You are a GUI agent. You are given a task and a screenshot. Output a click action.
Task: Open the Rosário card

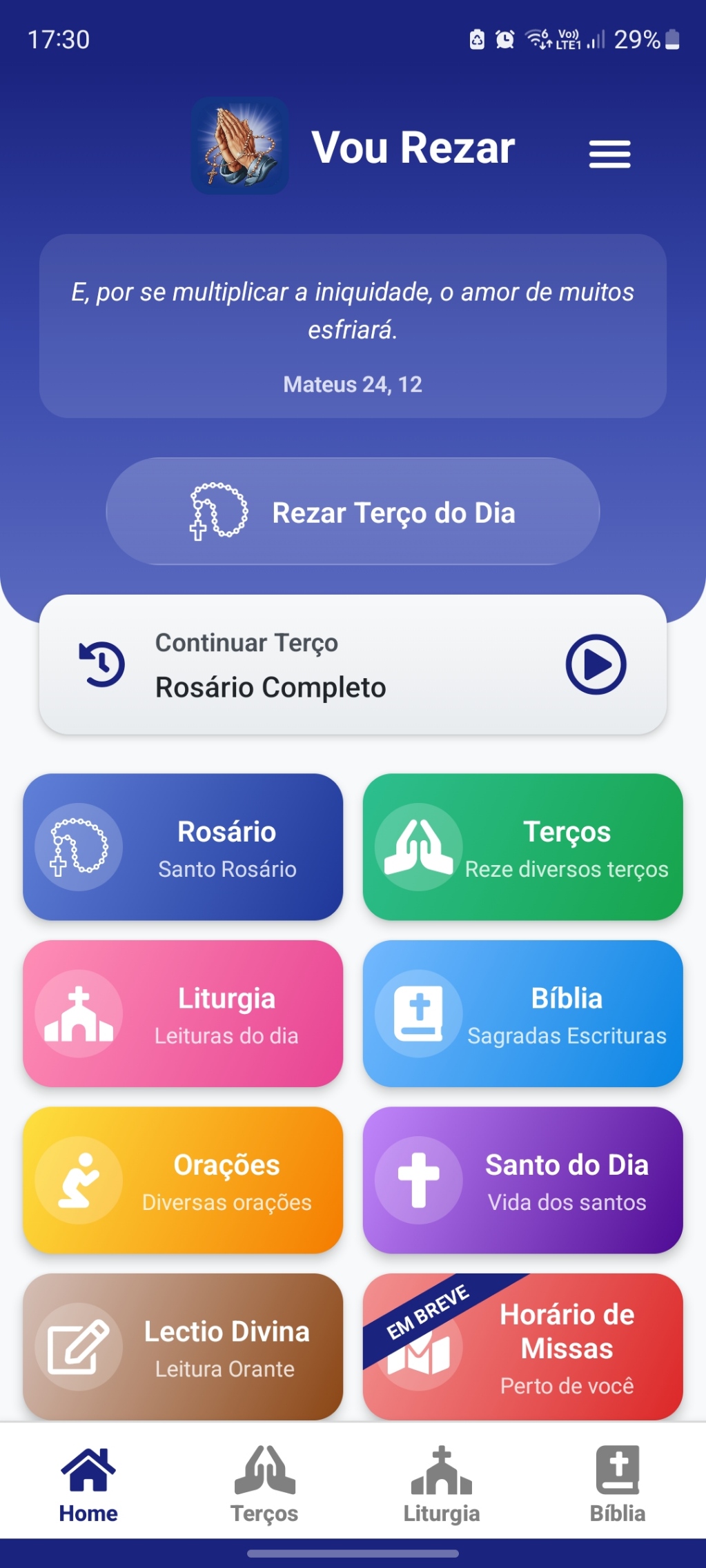coord(183,847)
